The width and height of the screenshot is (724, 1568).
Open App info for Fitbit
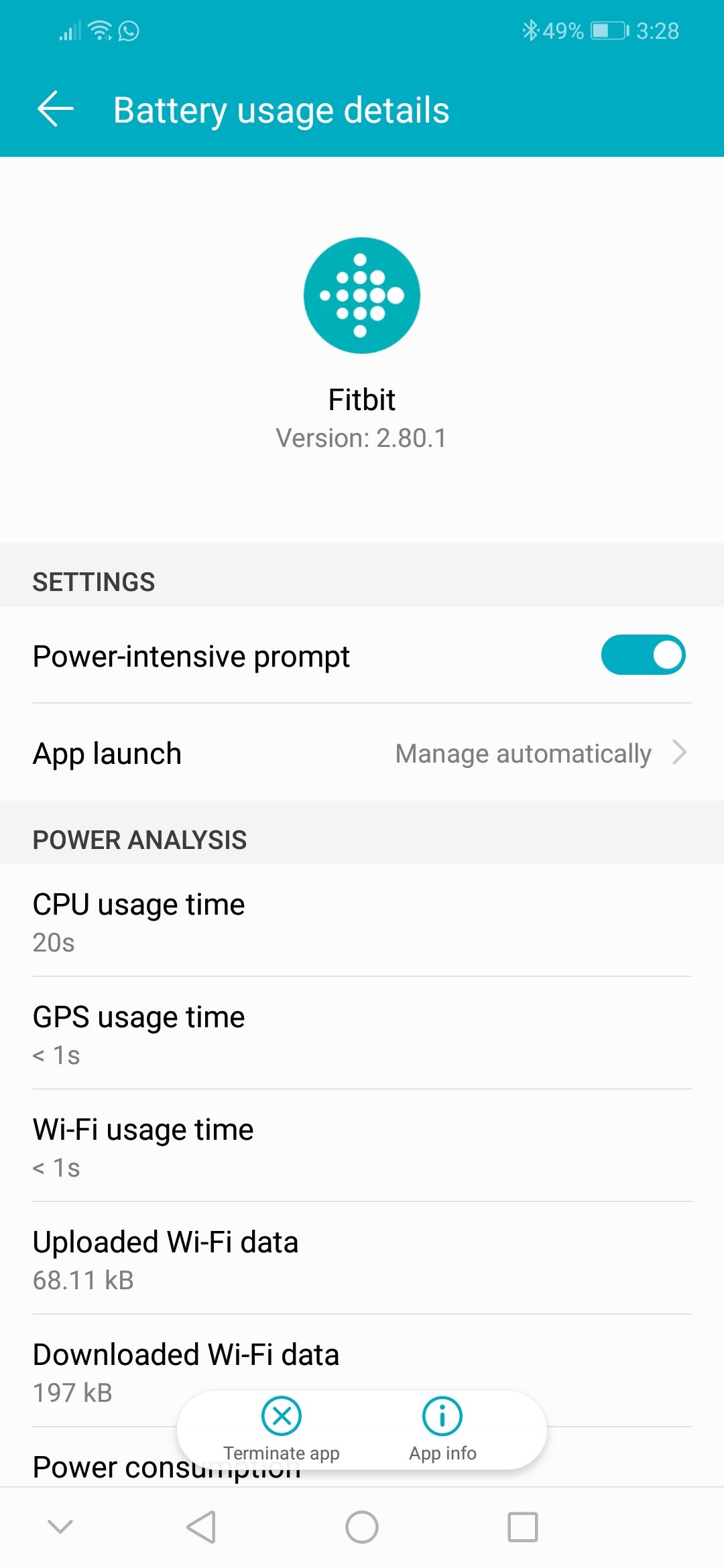pos(442,1427)
